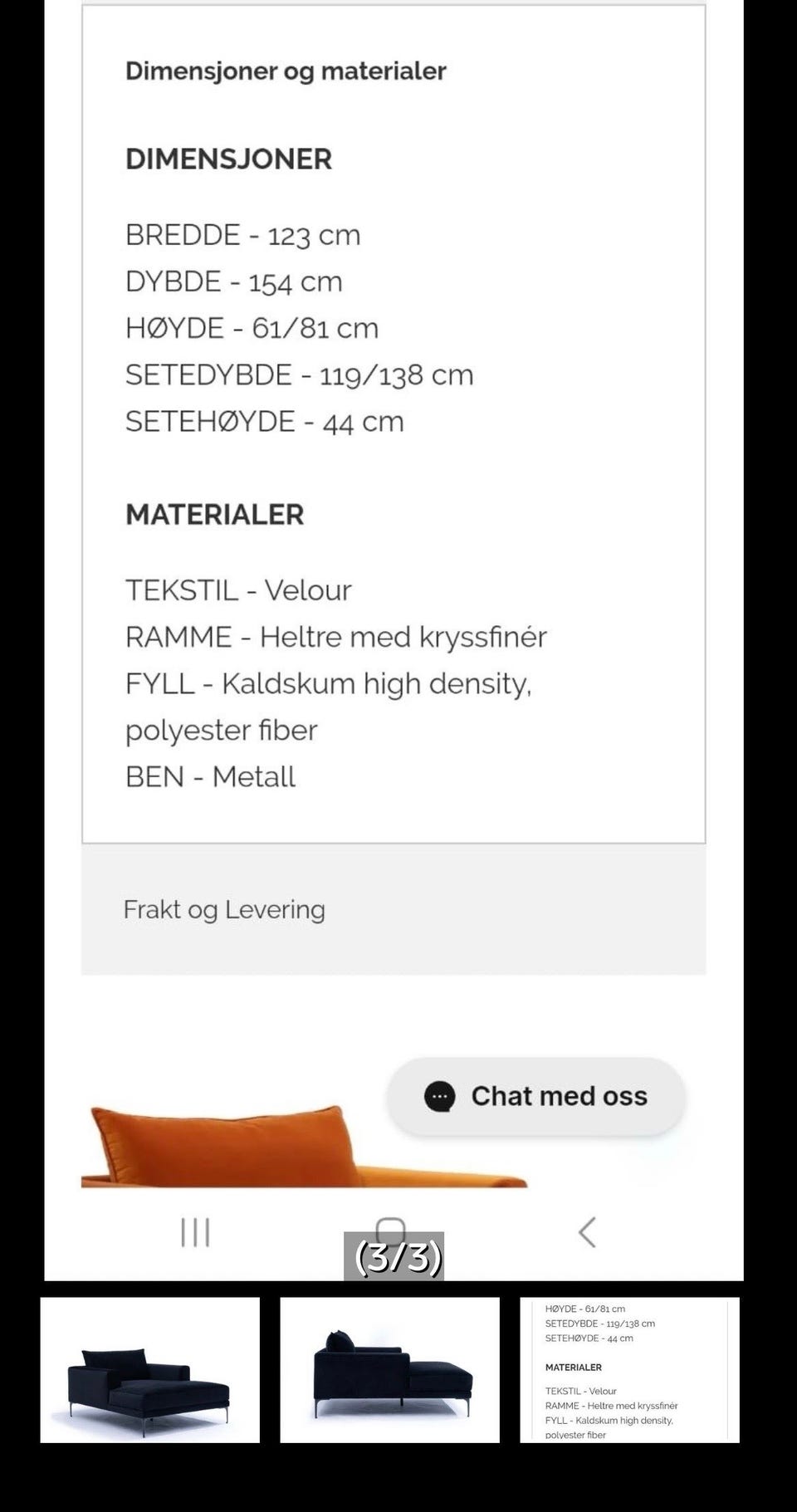Open the MATERIALER details section

(214, 514)
